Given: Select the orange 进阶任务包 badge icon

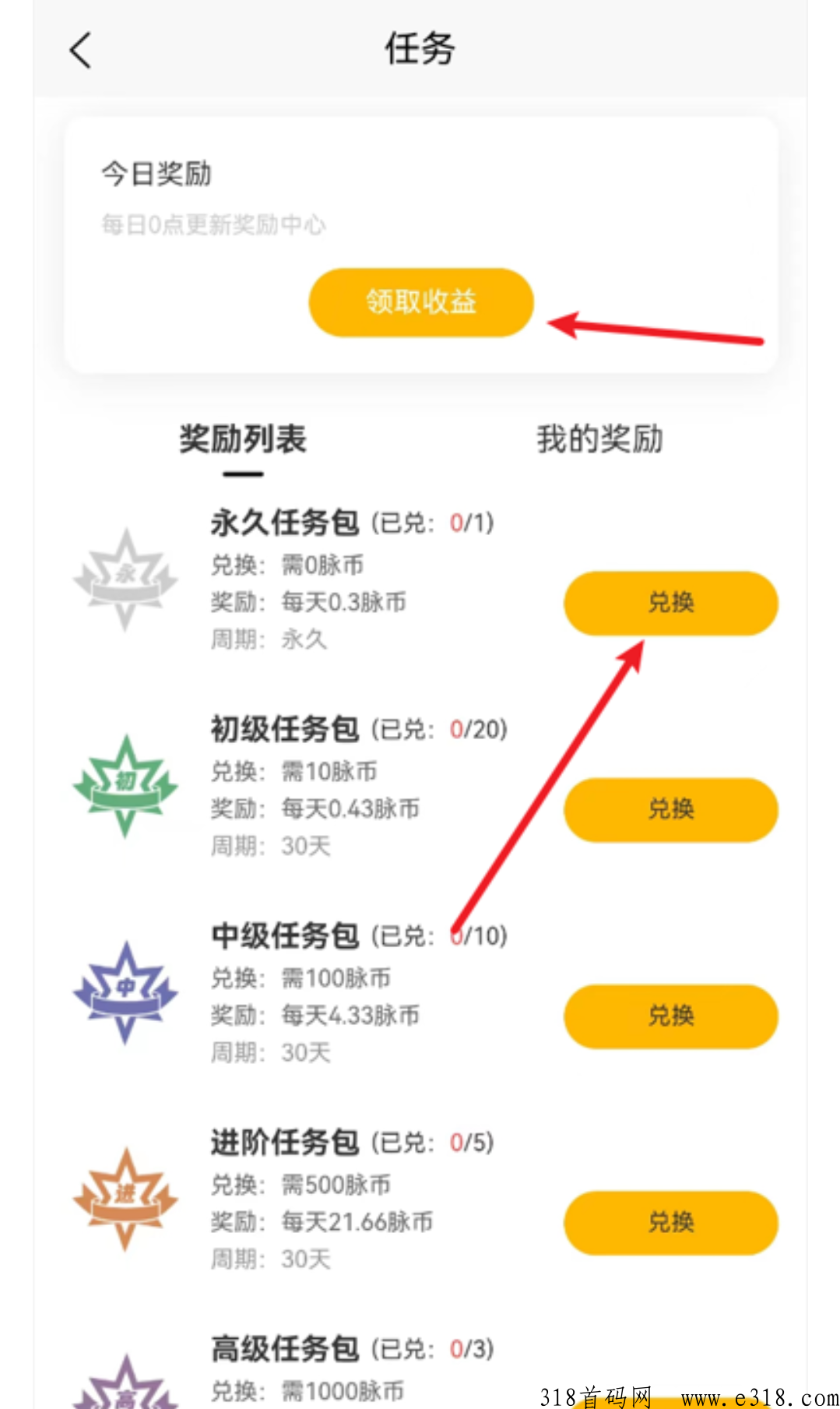Looking at the screenshot, I should point(125,1202).
